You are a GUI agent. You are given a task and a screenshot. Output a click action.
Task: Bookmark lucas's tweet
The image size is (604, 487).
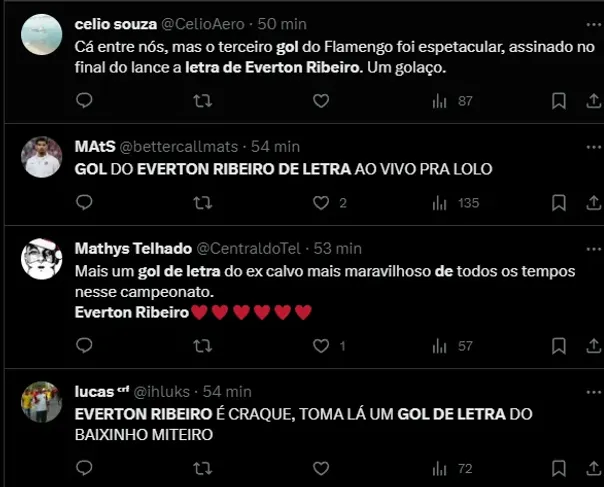[x=559, y=468]
